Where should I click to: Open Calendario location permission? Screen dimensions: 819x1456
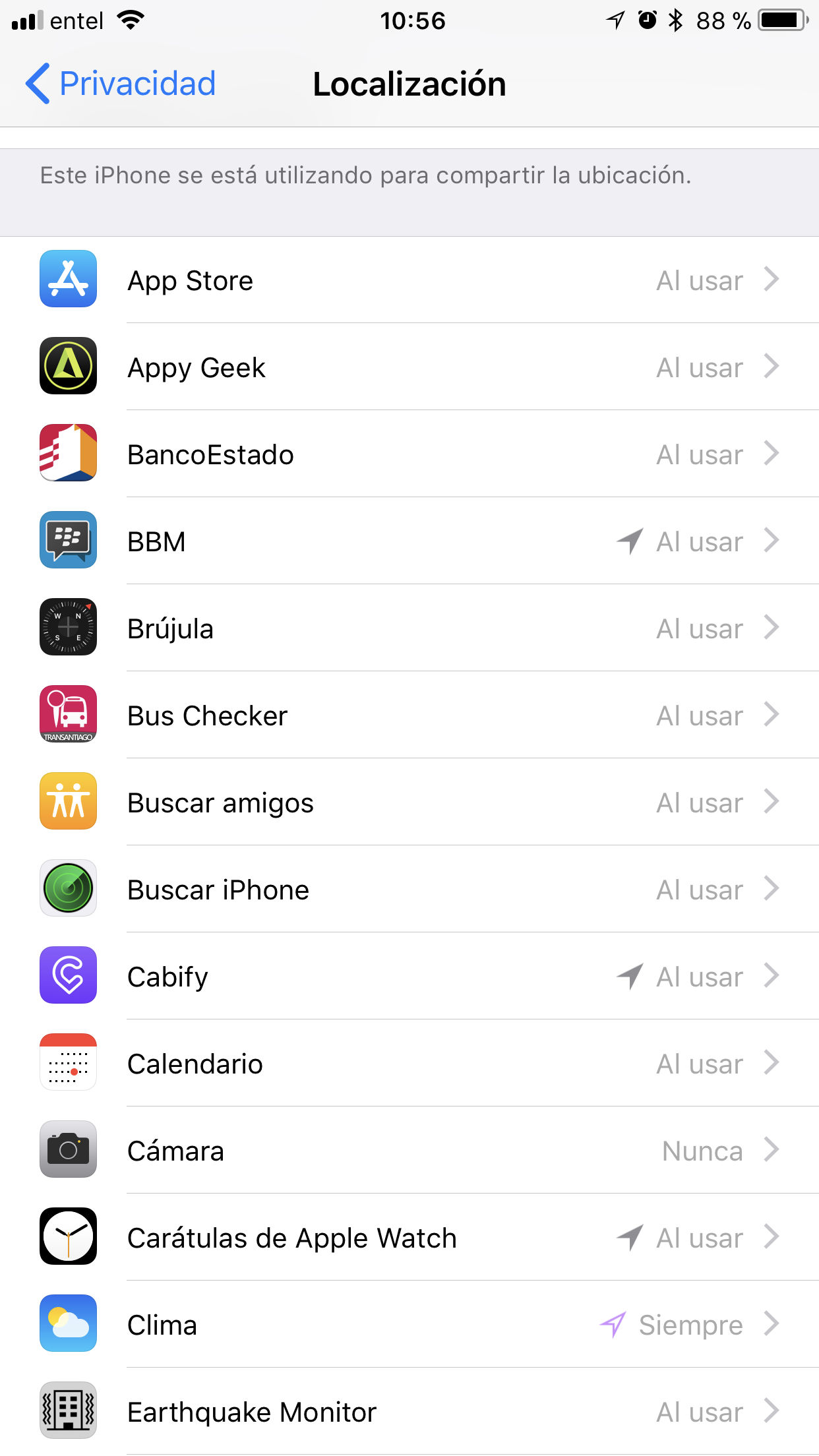click(409, 1064)
